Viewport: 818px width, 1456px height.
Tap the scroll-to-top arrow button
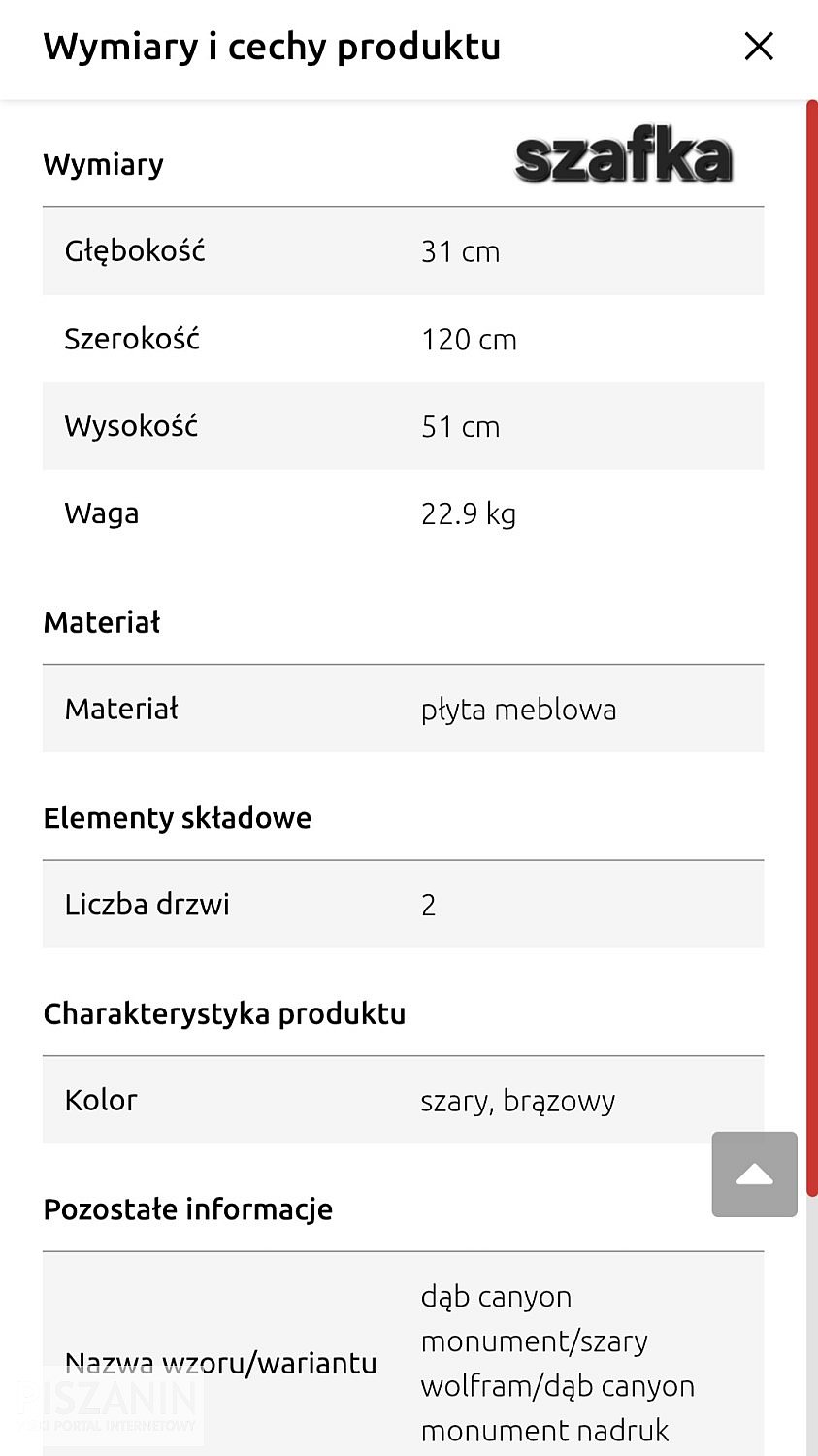click(754, 1174)
